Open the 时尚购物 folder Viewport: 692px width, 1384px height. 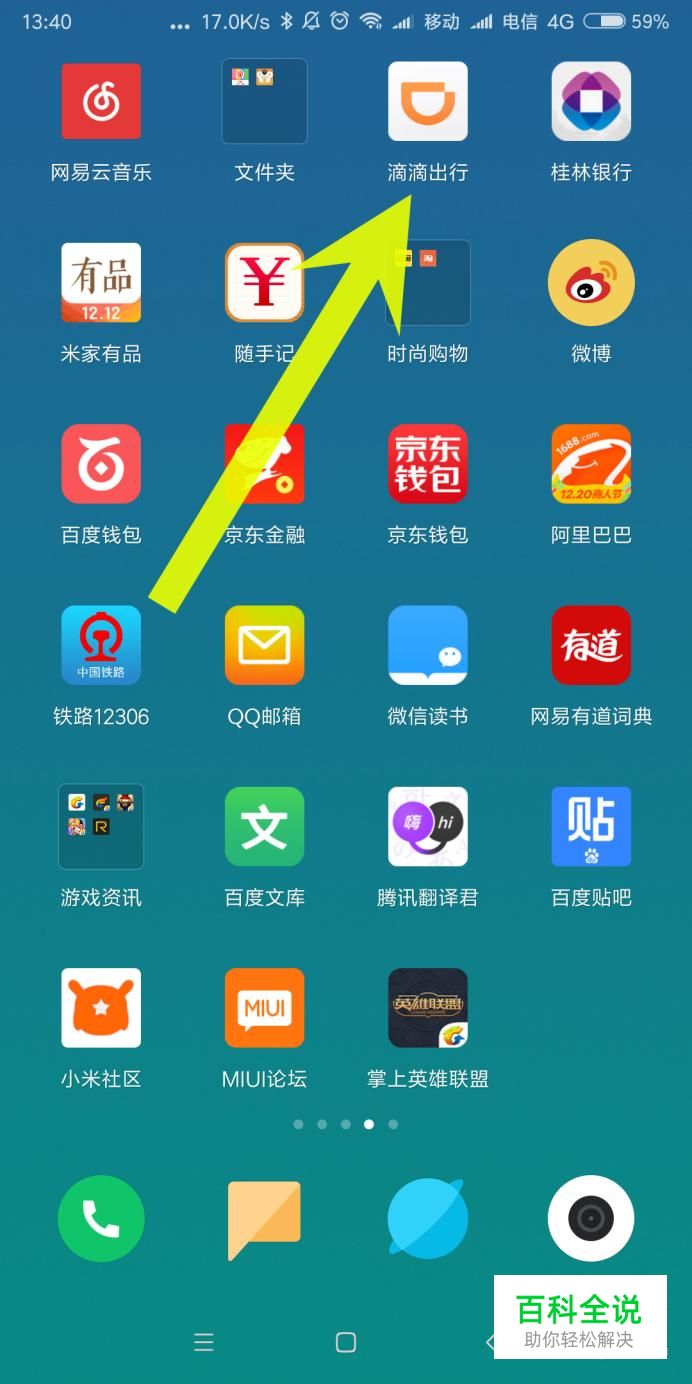click(x=427, y=283)
